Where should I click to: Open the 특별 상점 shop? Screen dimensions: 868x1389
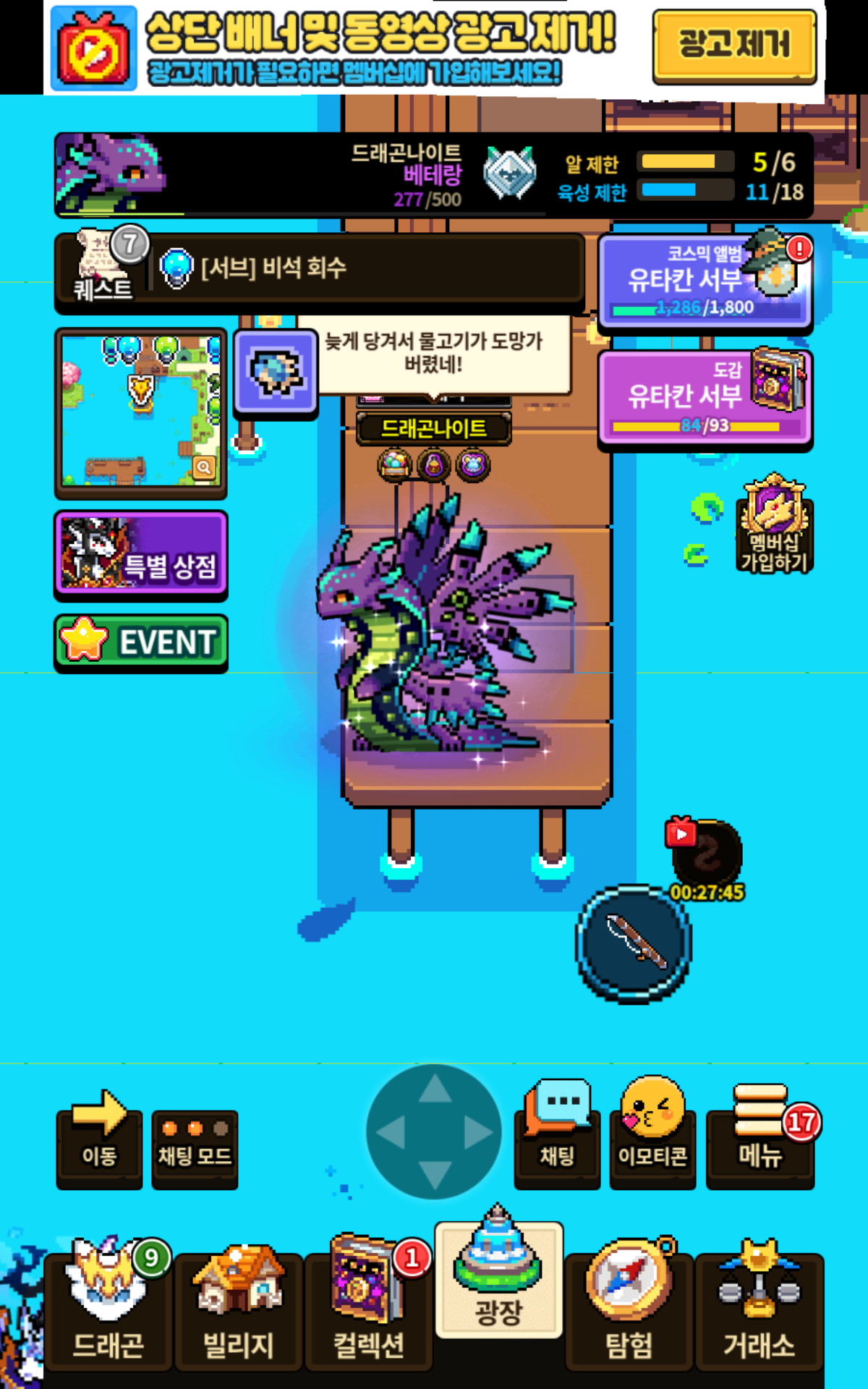pyautogui.click(x=141, y=554)
